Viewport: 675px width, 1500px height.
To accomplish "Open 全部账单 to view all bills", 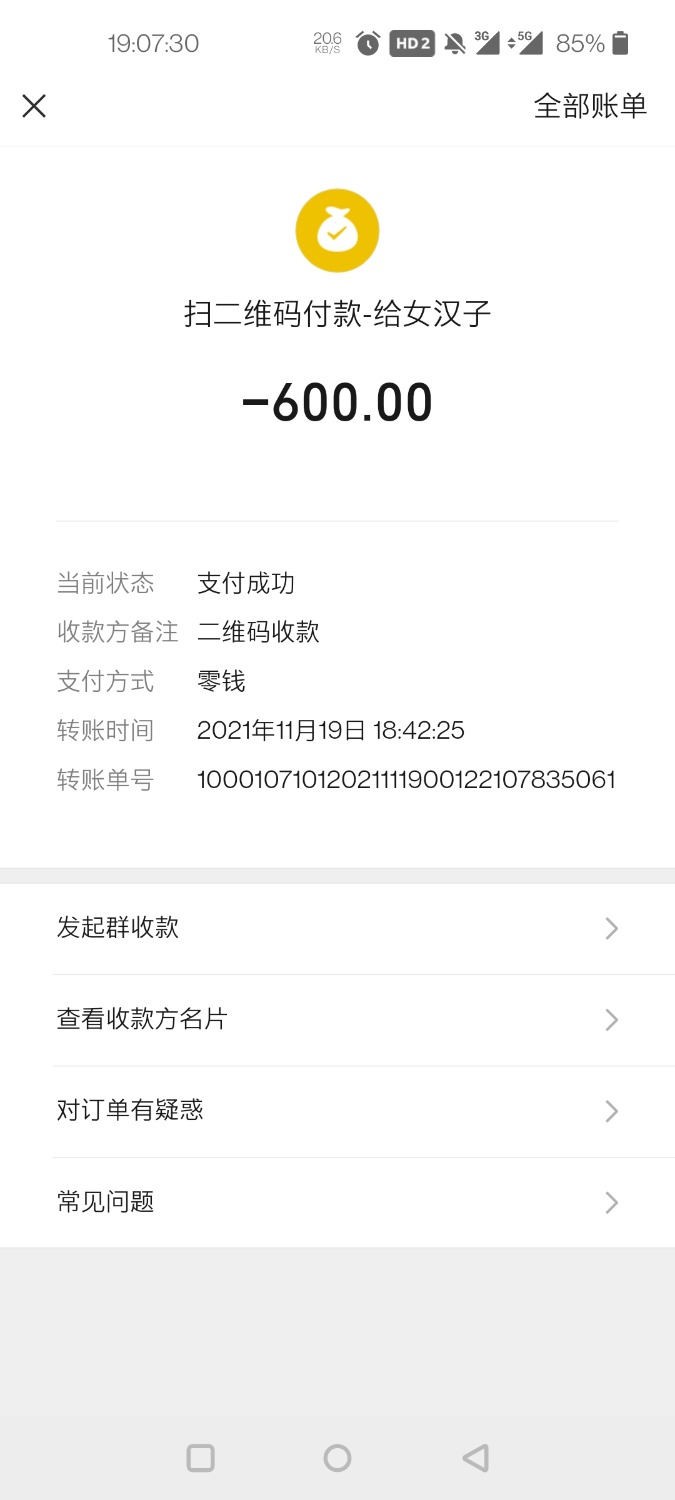I will tap(590, 106).
